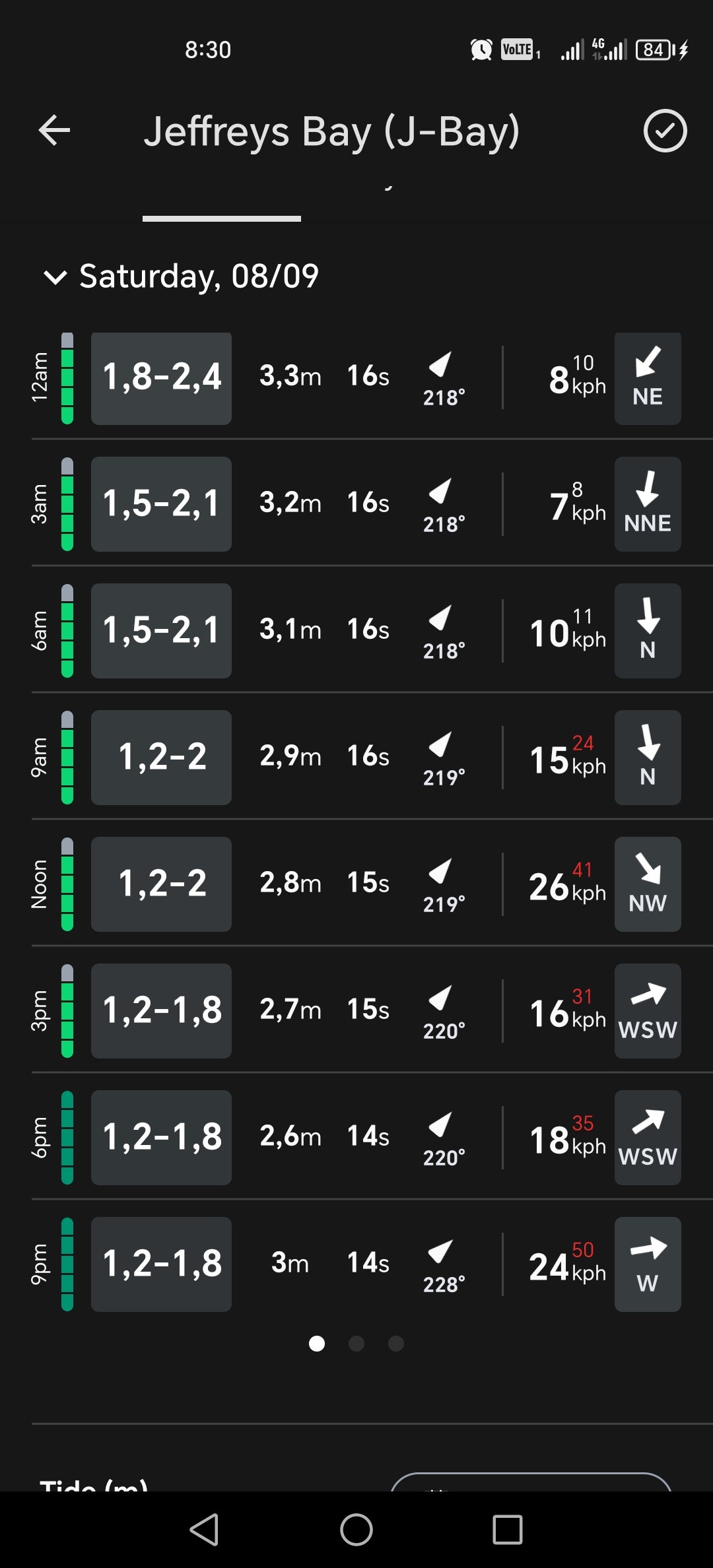This screenshot has width=713, height=1568.
Task: Open the 9am forecast row
Action: (356, 758)
